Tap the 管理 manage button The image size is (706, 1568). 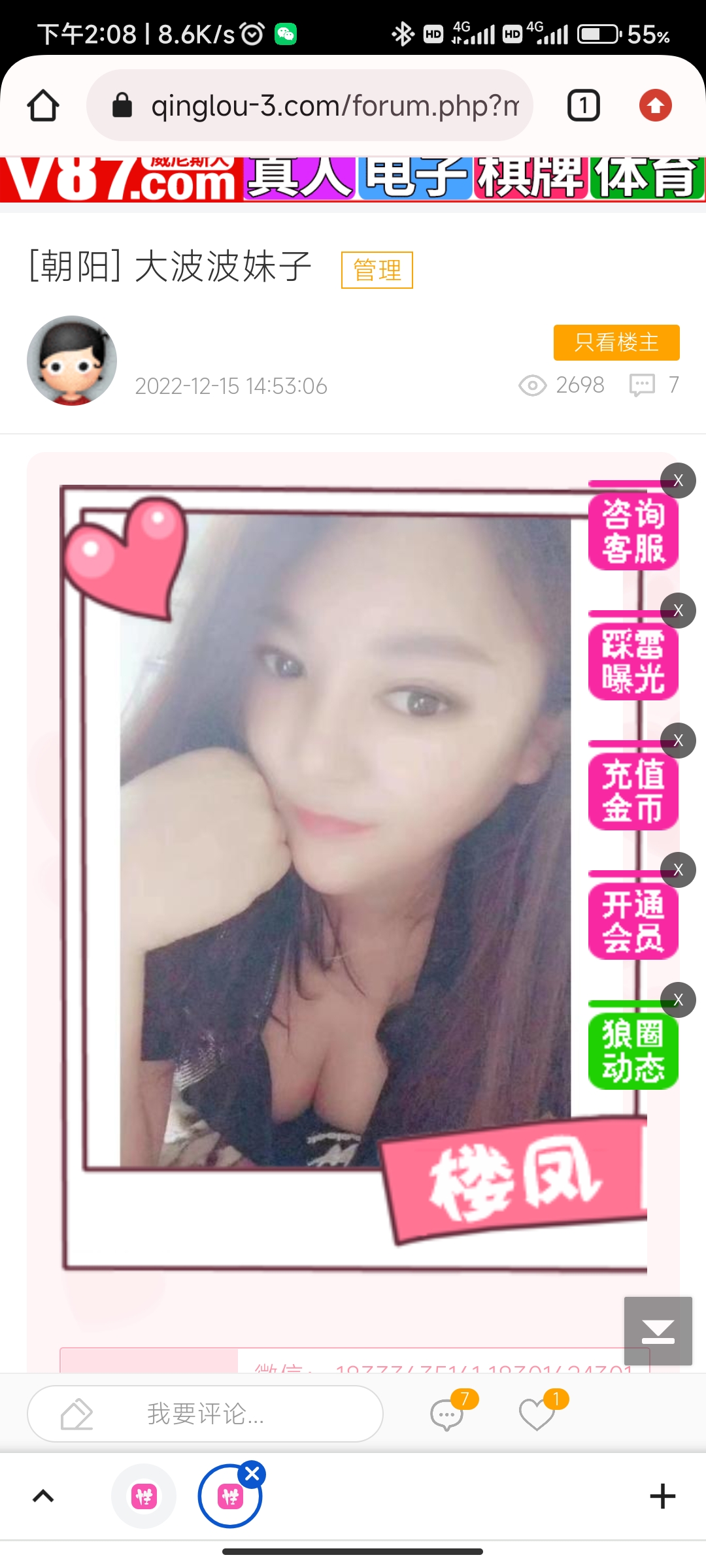coord(377,270)
